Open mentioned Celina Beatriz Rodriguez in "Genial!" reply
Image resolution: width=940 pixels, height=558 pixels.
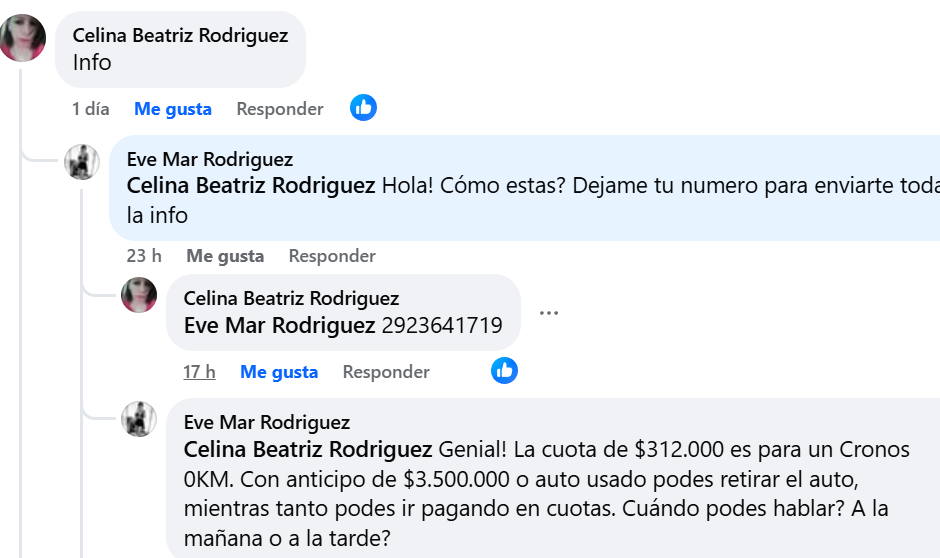tap(308, 447)
